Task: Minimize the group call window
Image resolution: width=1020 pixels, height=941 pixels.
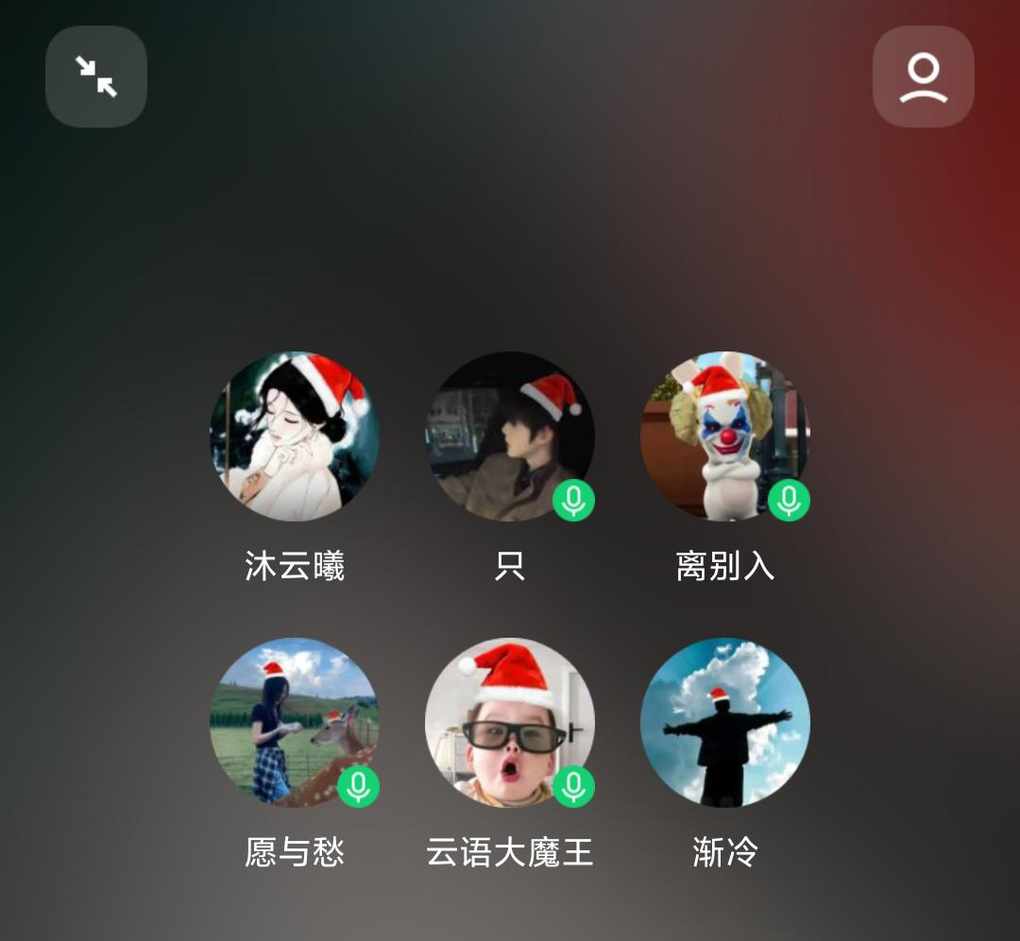Action: (96, 76)
